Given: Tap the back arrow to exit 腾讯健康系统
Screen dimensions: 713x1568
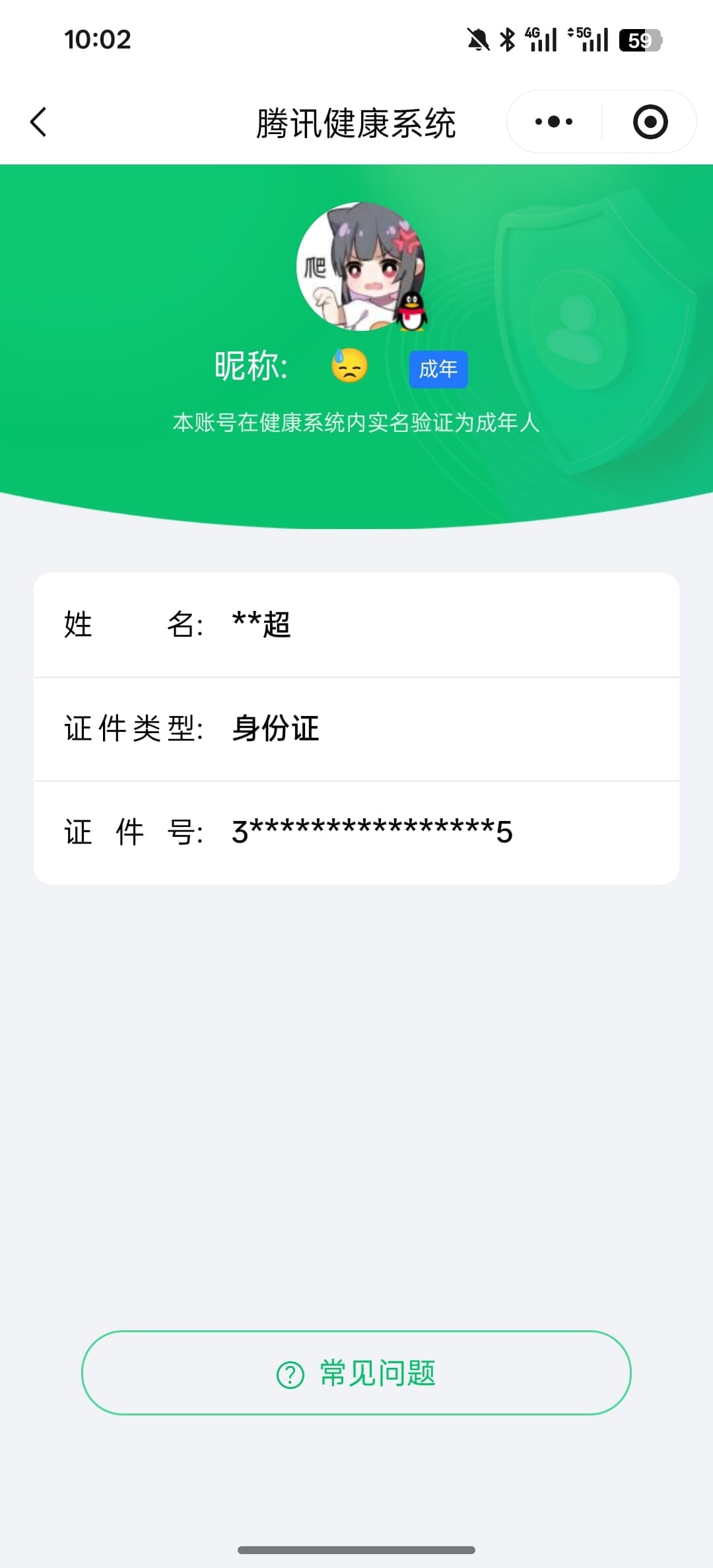Looking at the screenshot, I should click(x=38, y=122).
